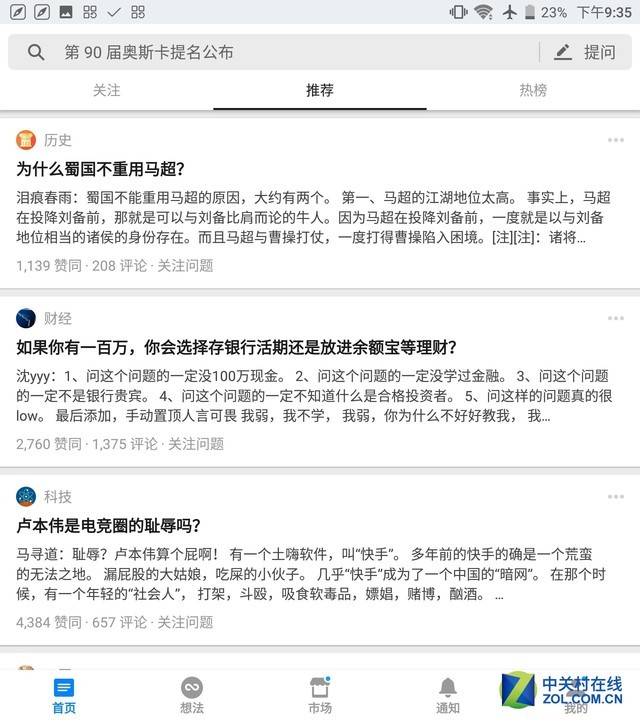Open overflow menu on the 财经 card
Image resolution: width=640 pixels, height=720 pixels.
[x=615, y=318]
